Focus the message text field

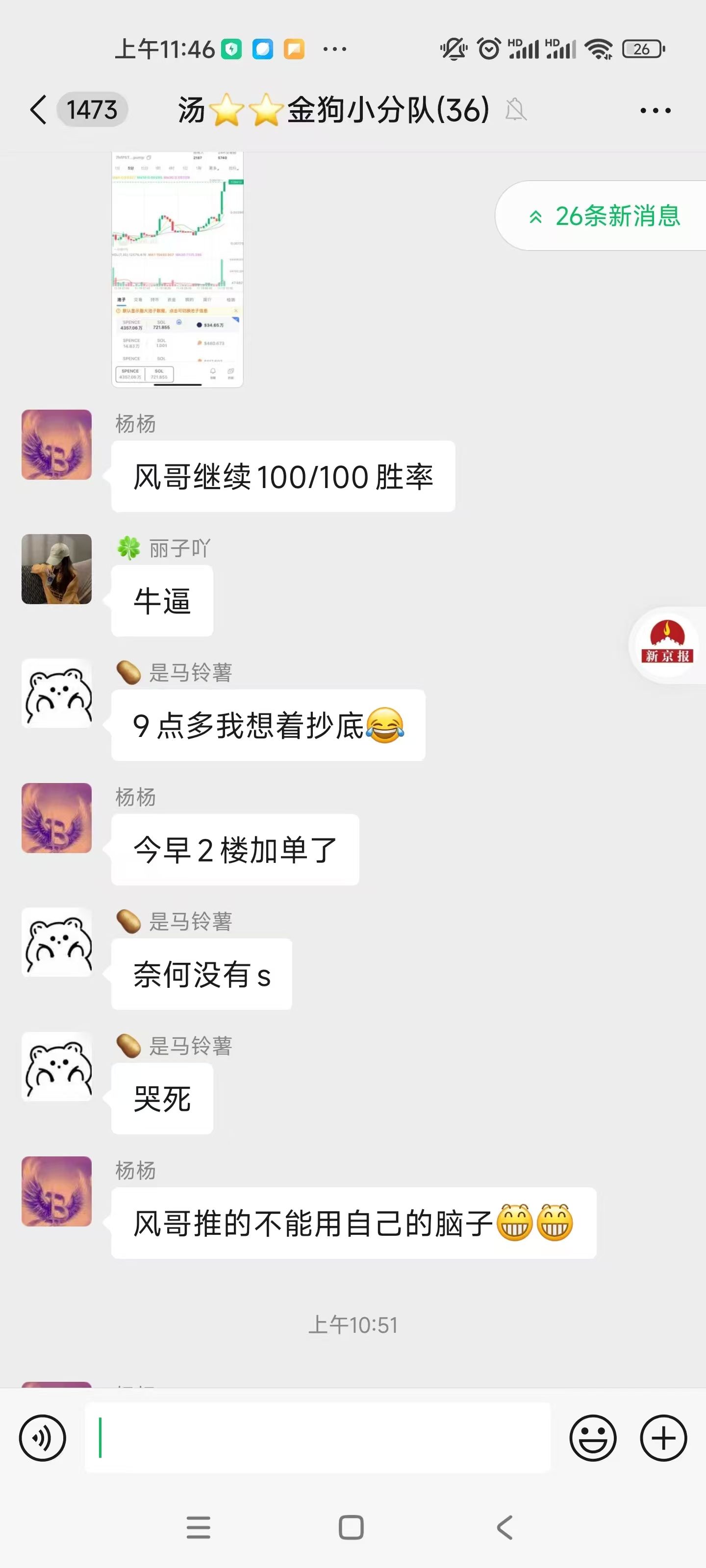click(x=317, y=1438)
